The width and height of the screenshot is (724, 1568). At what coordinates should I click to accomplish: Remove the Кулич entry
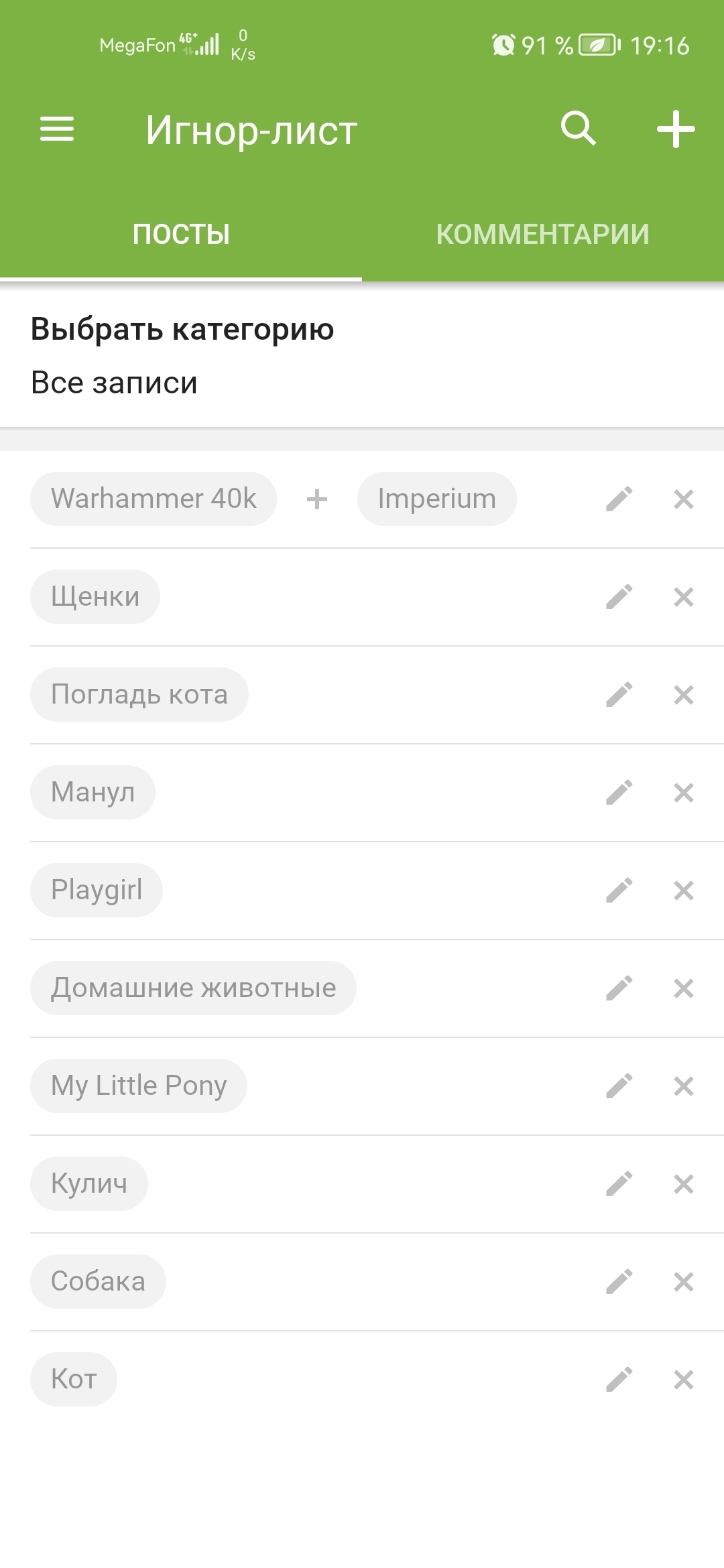pos(683,1184)
